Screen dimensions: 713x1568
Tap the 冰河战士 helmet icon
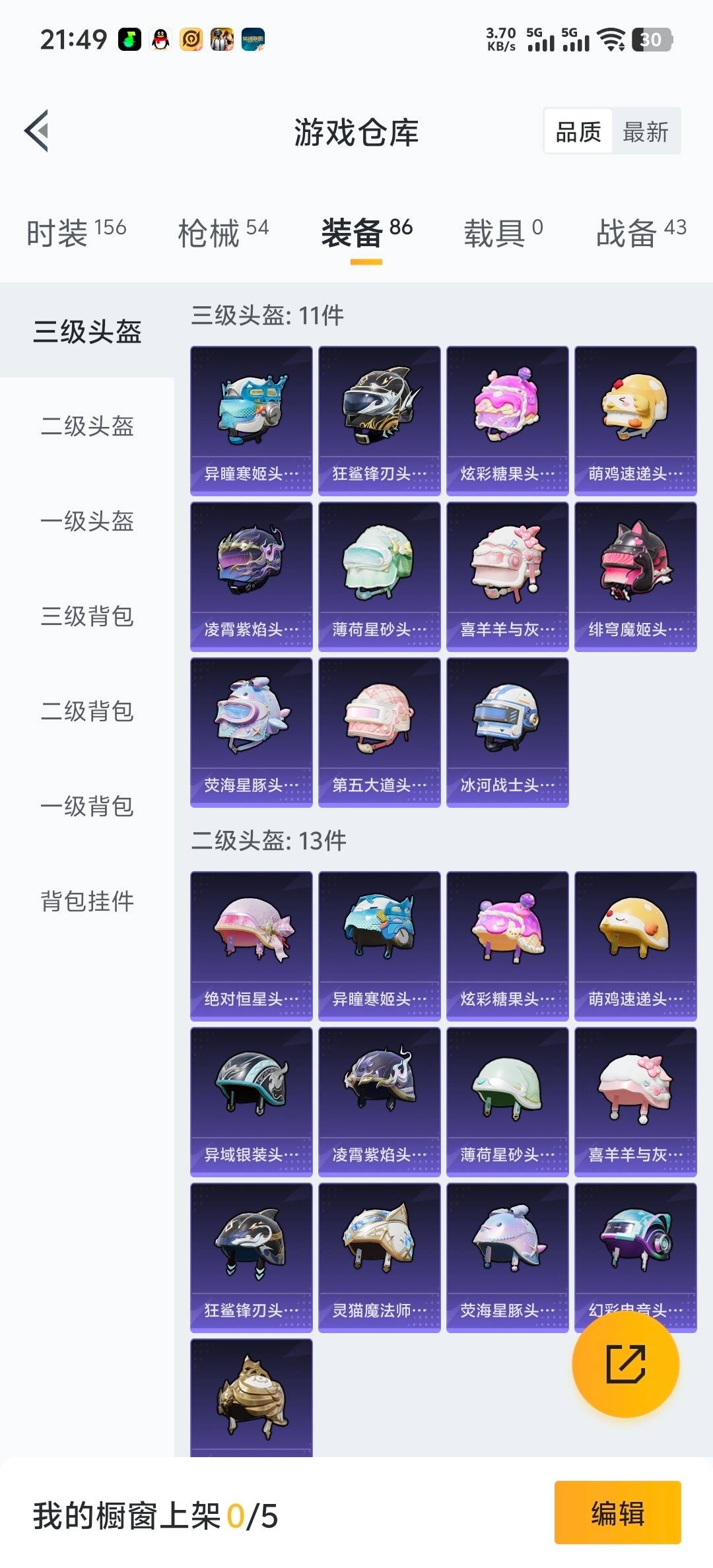(507, 733)
